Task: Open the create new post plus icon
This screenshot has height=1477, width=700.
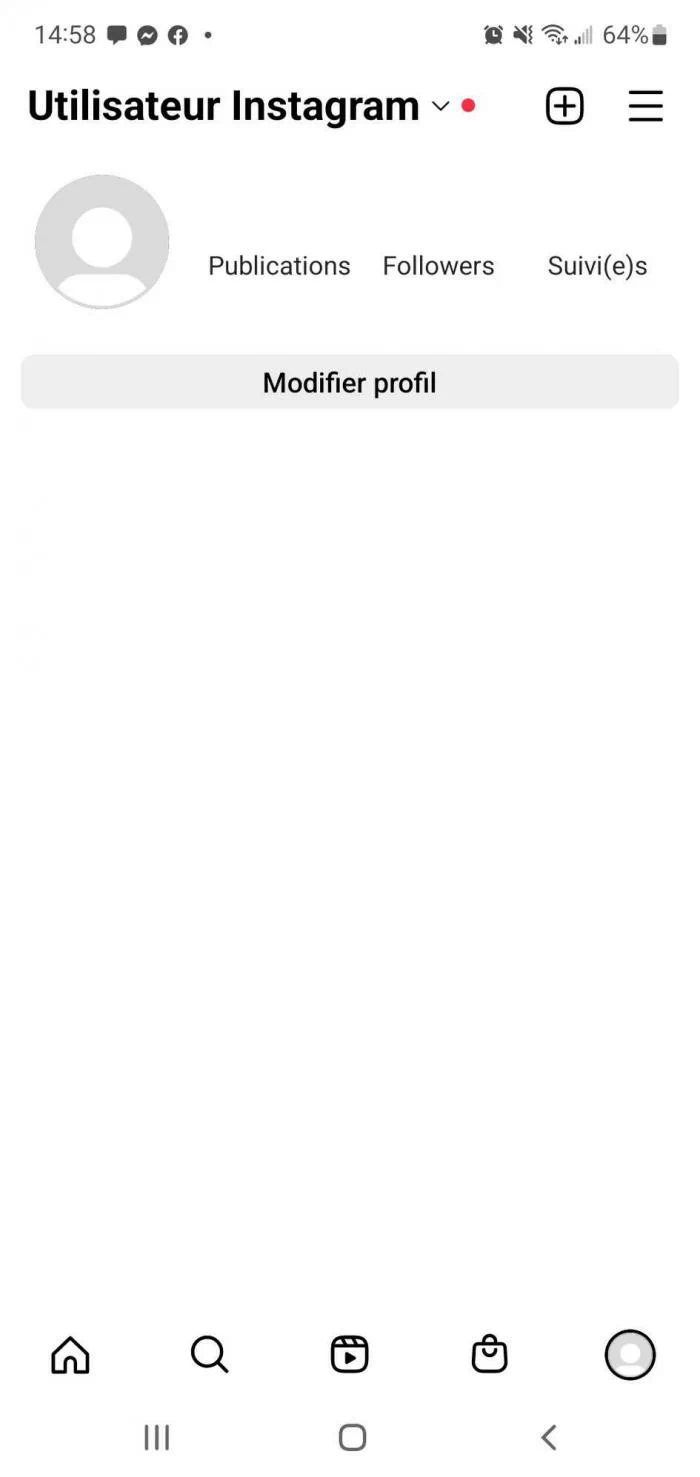Action: [x=564, y=106]
